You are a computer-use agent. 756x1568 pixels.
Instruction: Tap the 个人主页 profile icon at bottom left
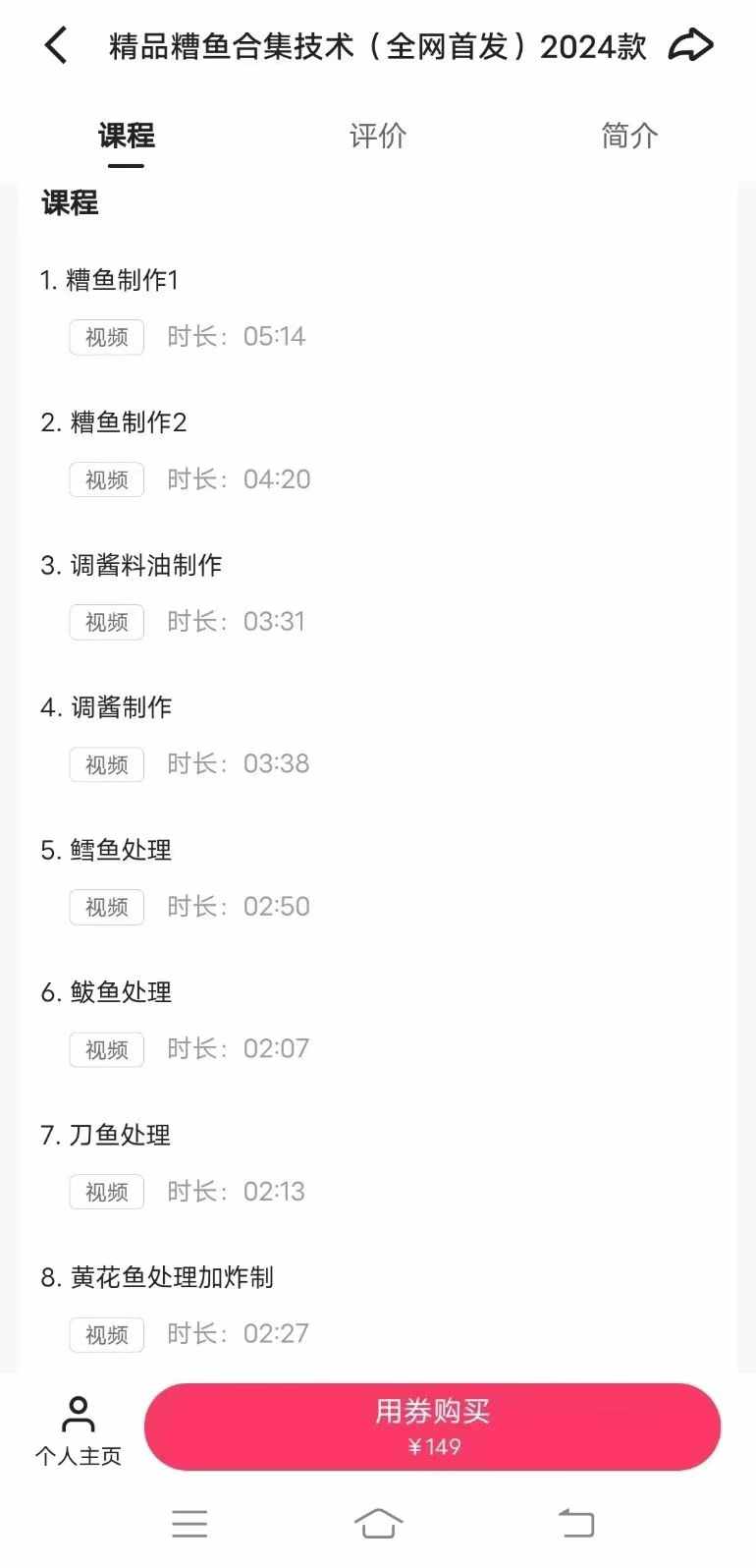click(78, 1424)
